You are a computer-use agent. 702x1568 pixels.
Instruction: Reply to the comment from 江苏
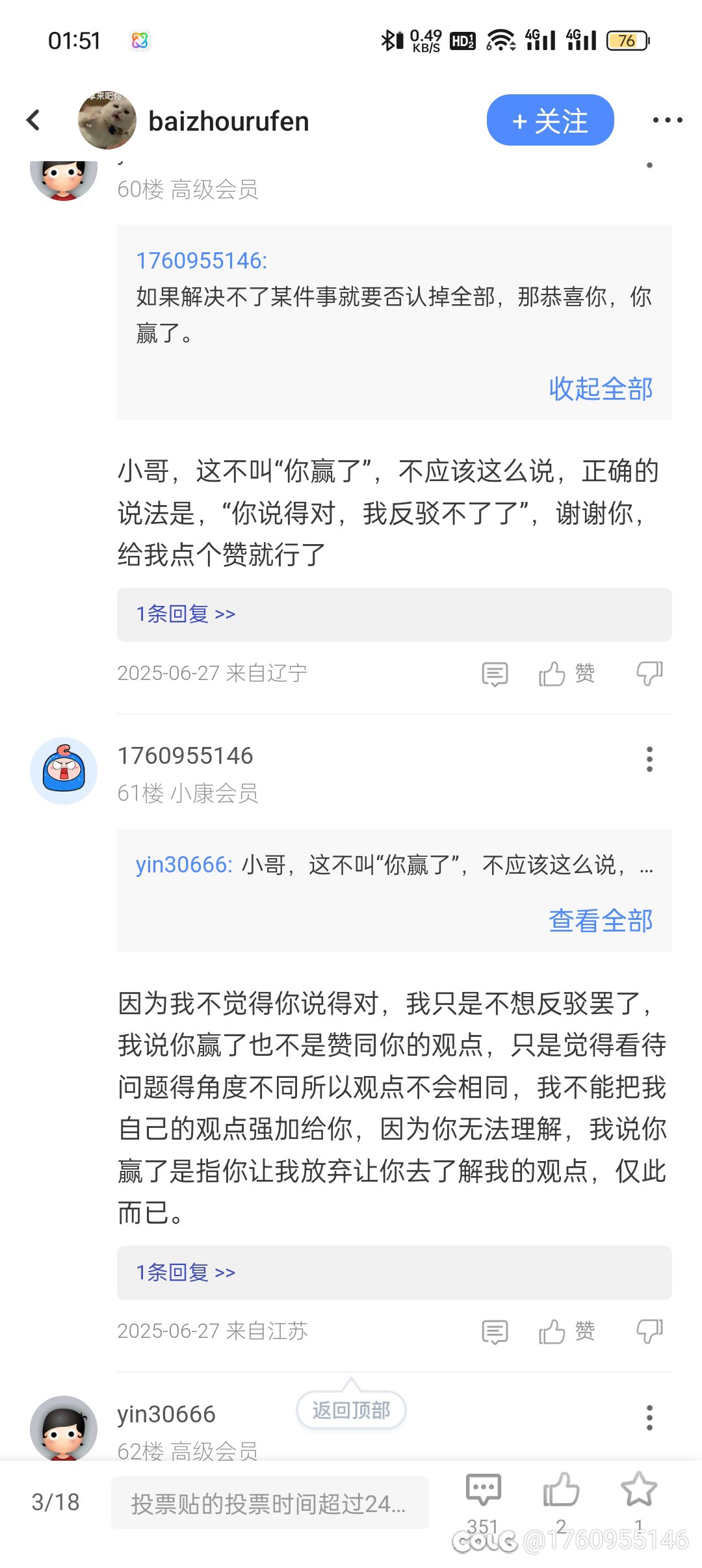(495, 1332)
